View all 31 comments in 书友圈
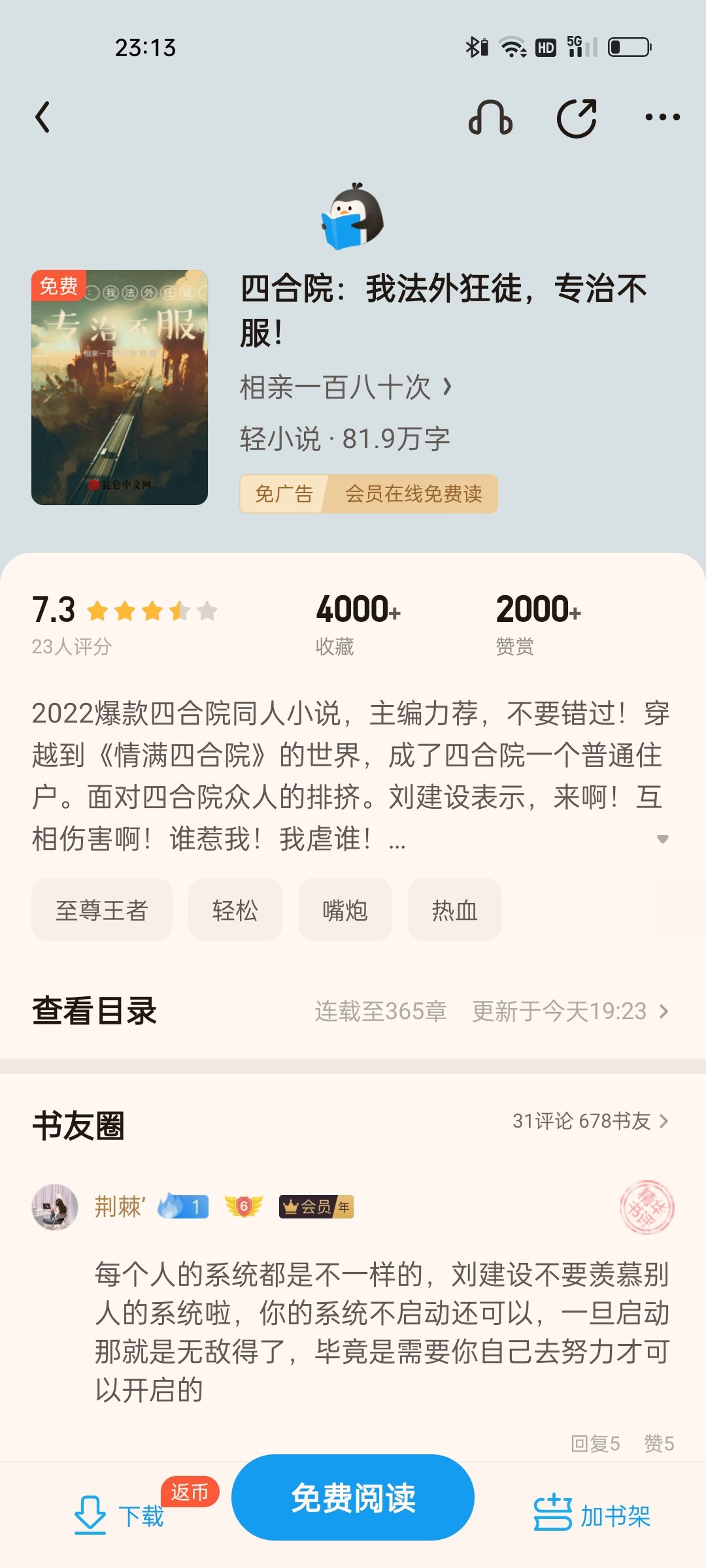Image resolution: width=706 pixels, height=1568 pixels. pyautogui.click(x=590, y=1121)
